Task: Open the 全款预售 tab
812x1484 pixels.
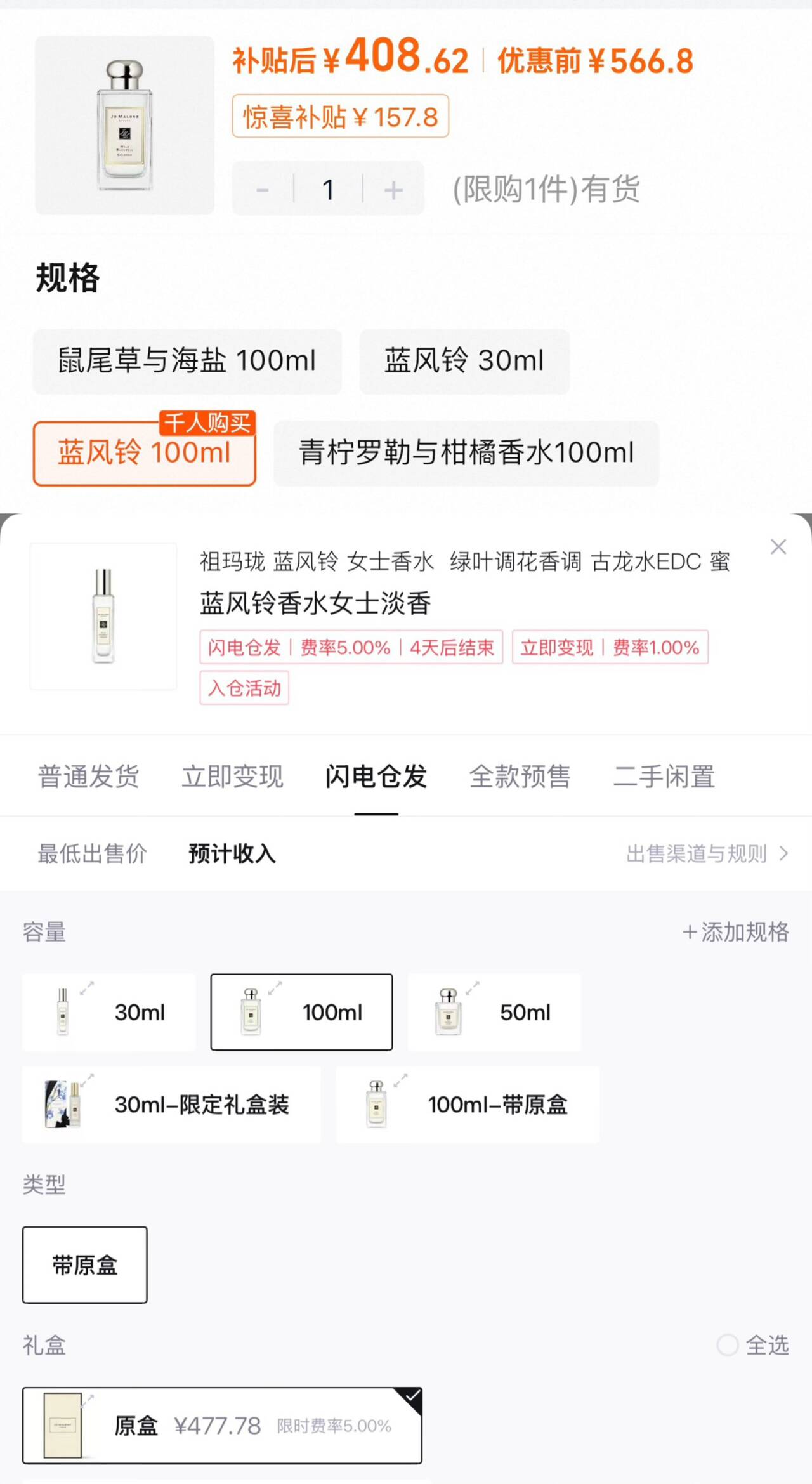Action: (521, 777)
